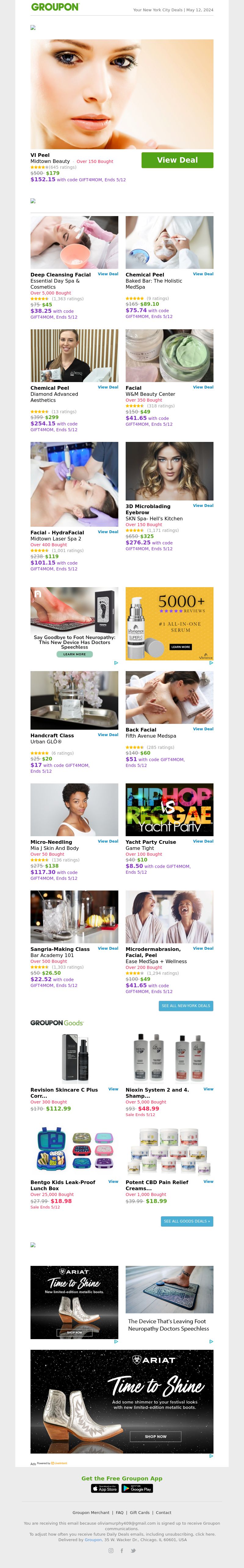Open the Handcraft Class View Deal link
The width and height of the screenshot is (244, 1568).
point(108,735)
